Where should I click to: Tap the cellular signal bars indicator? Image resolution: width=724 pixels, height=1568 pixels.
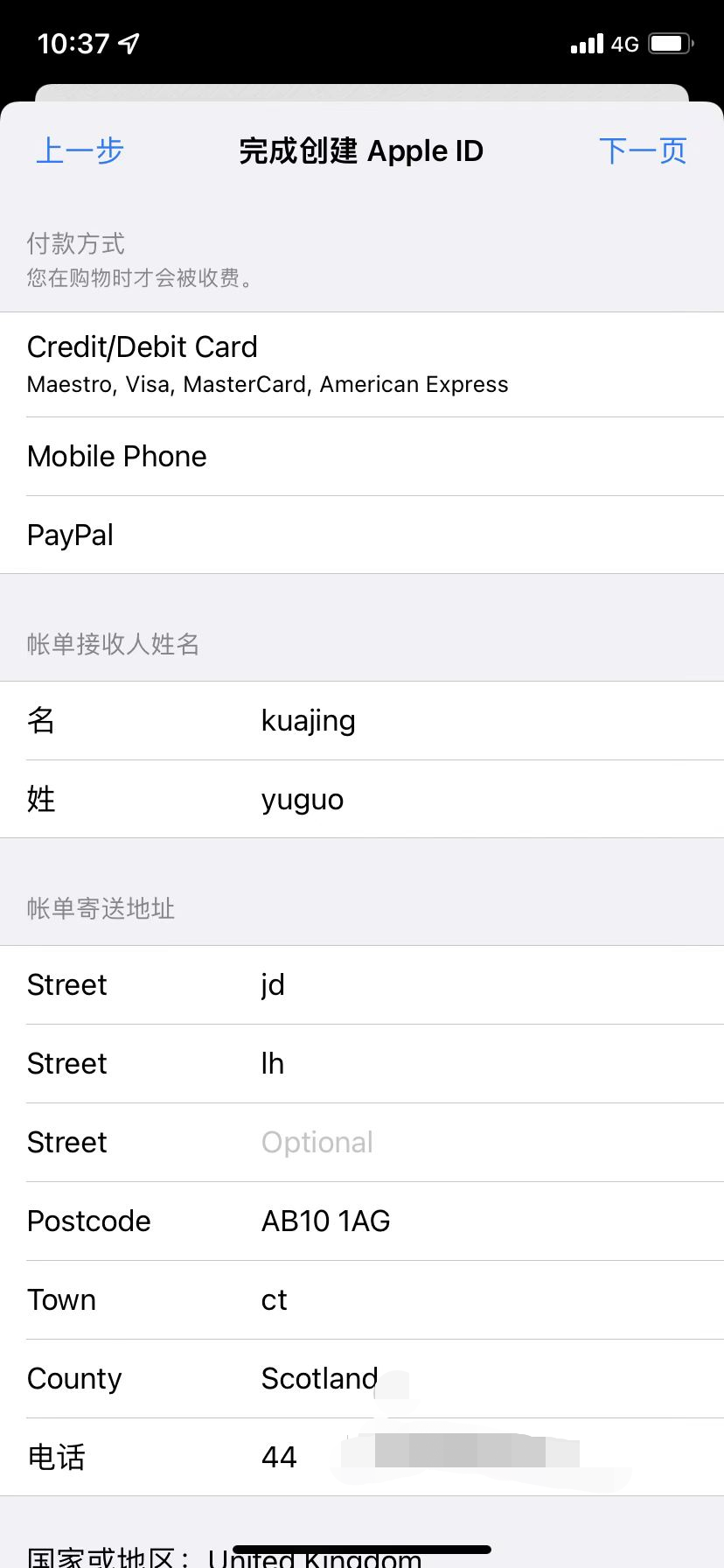click(588, 43)
